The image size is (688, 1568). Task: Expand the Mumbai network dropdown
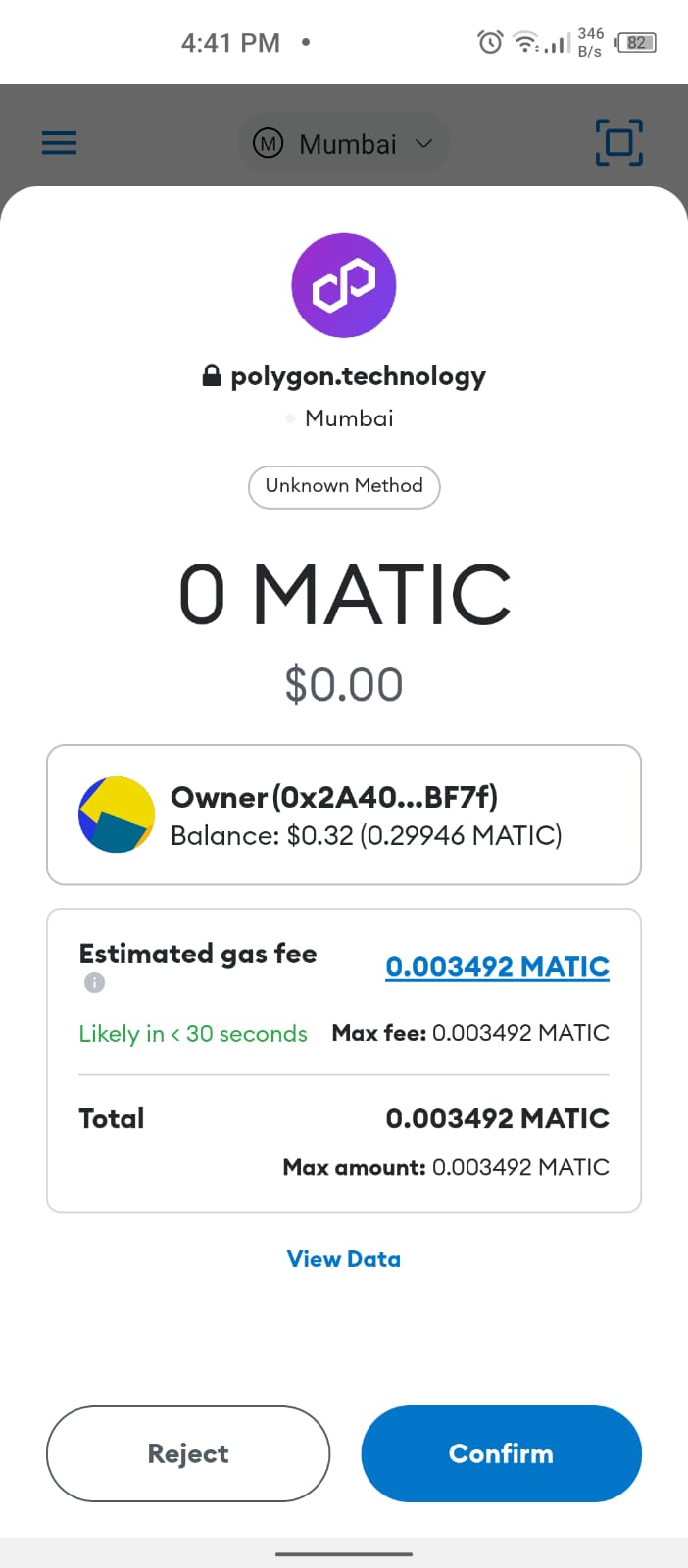pos(344,144)
